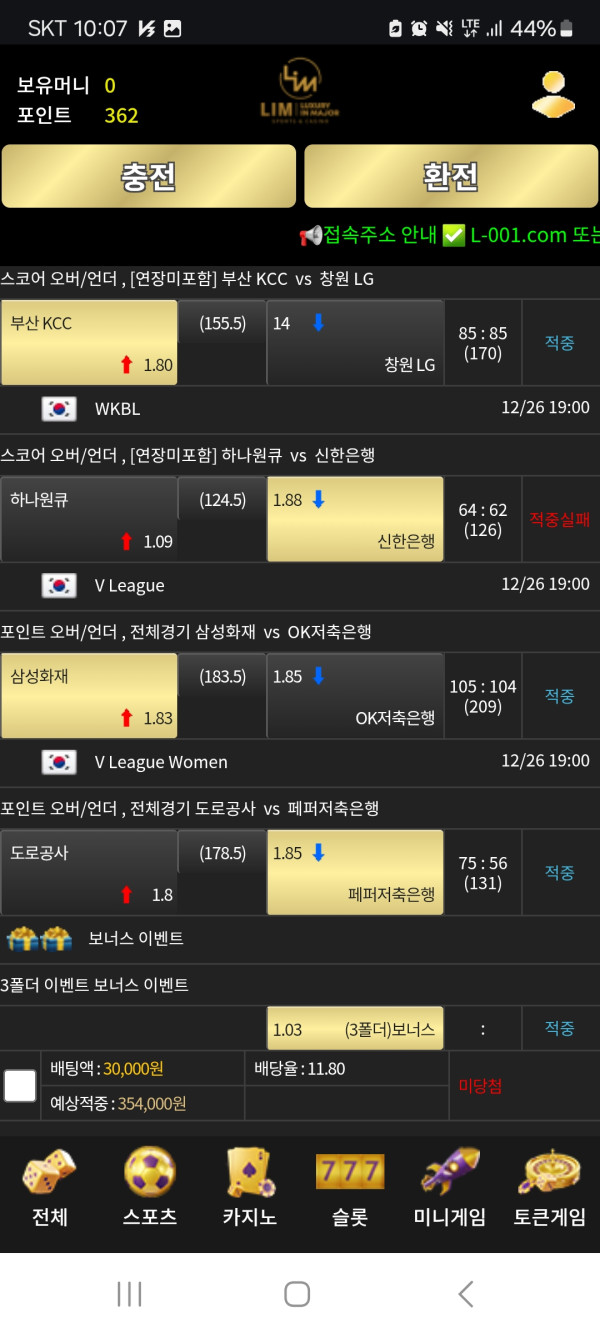
Task: Go to 미니게임 tab
Action: 449,1189
